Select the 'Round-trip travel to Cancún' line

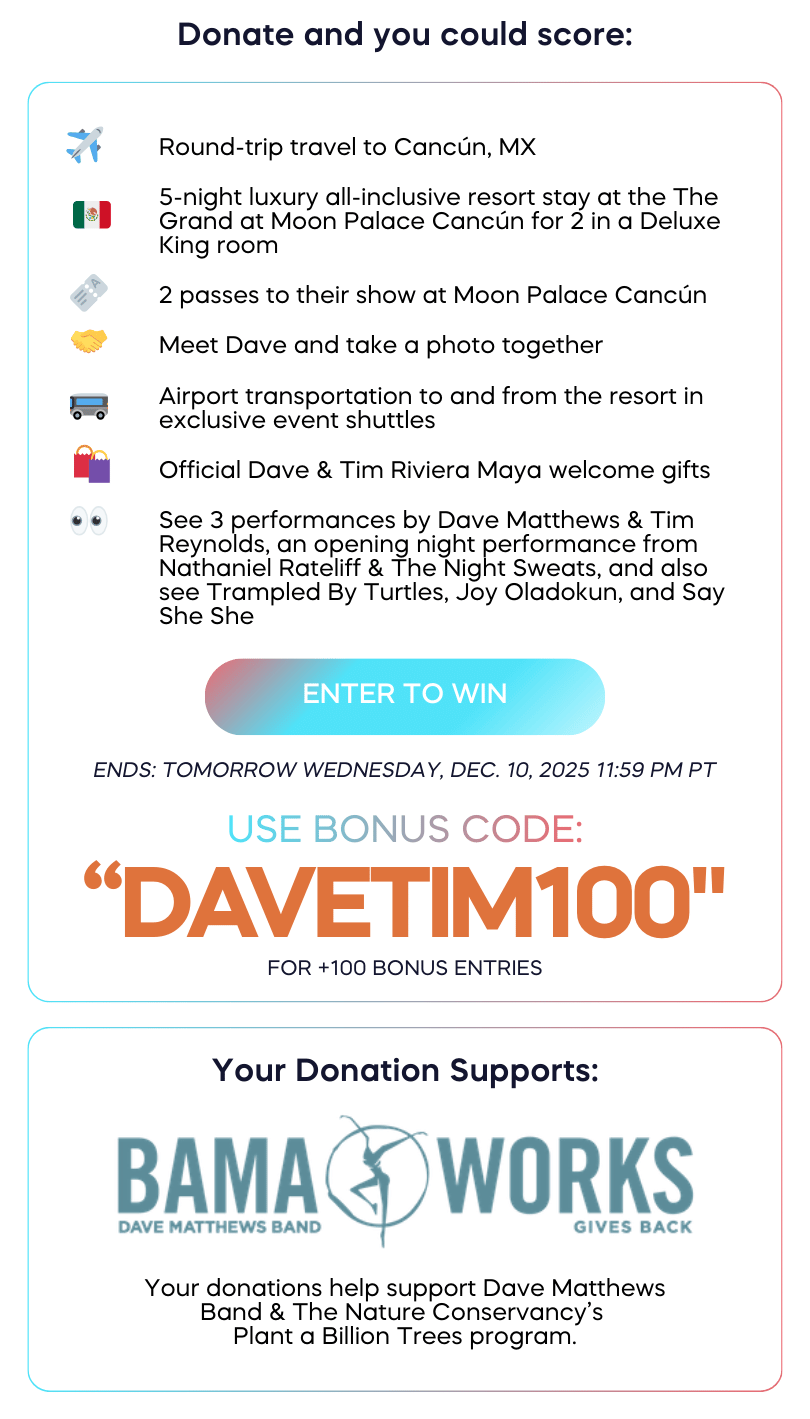pyautogui.click(x=343, y=146)
